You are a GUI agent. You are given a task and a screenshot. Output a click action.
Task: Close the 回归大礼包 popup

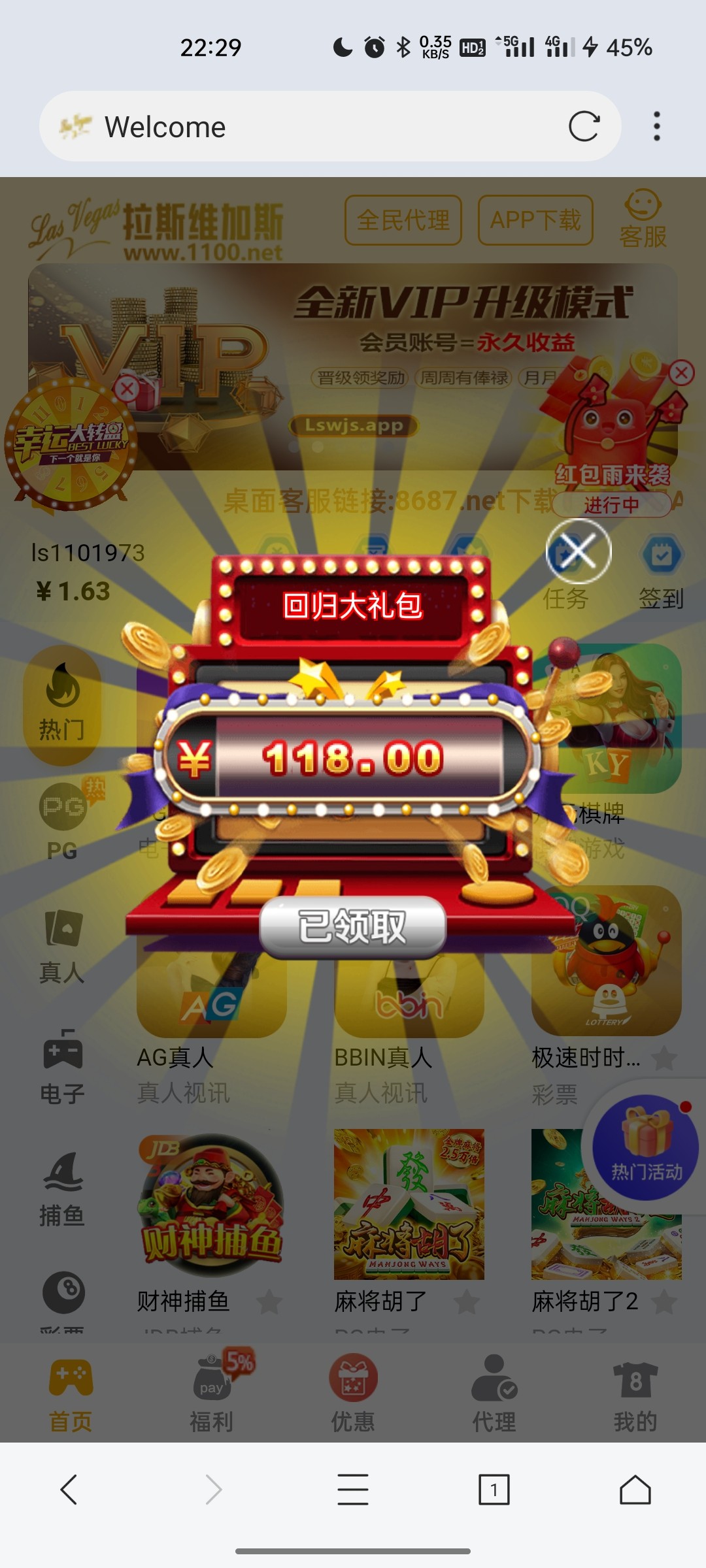[579, 551]
